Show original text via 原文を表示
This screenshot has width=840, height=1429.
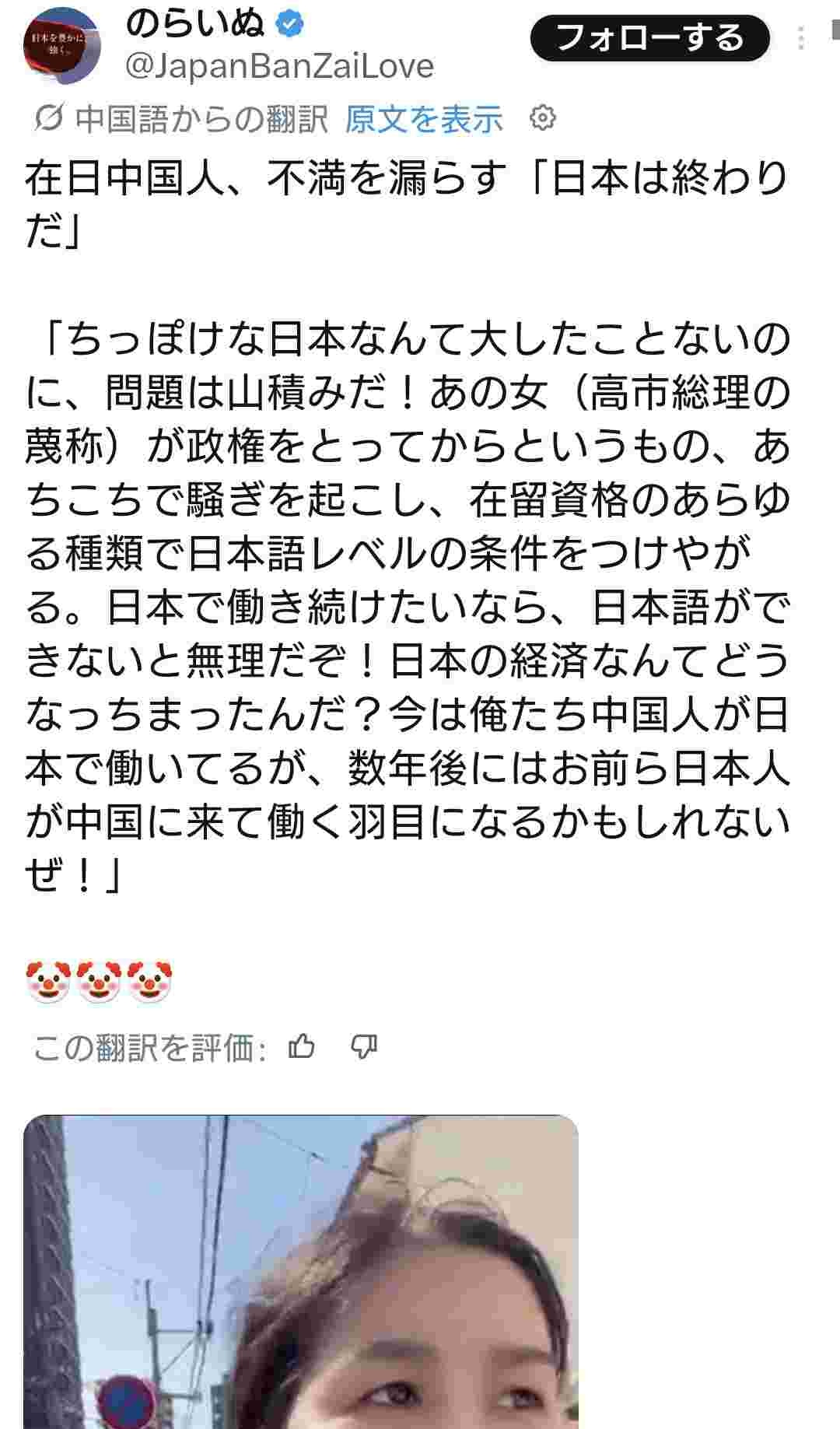coord(424,119)
